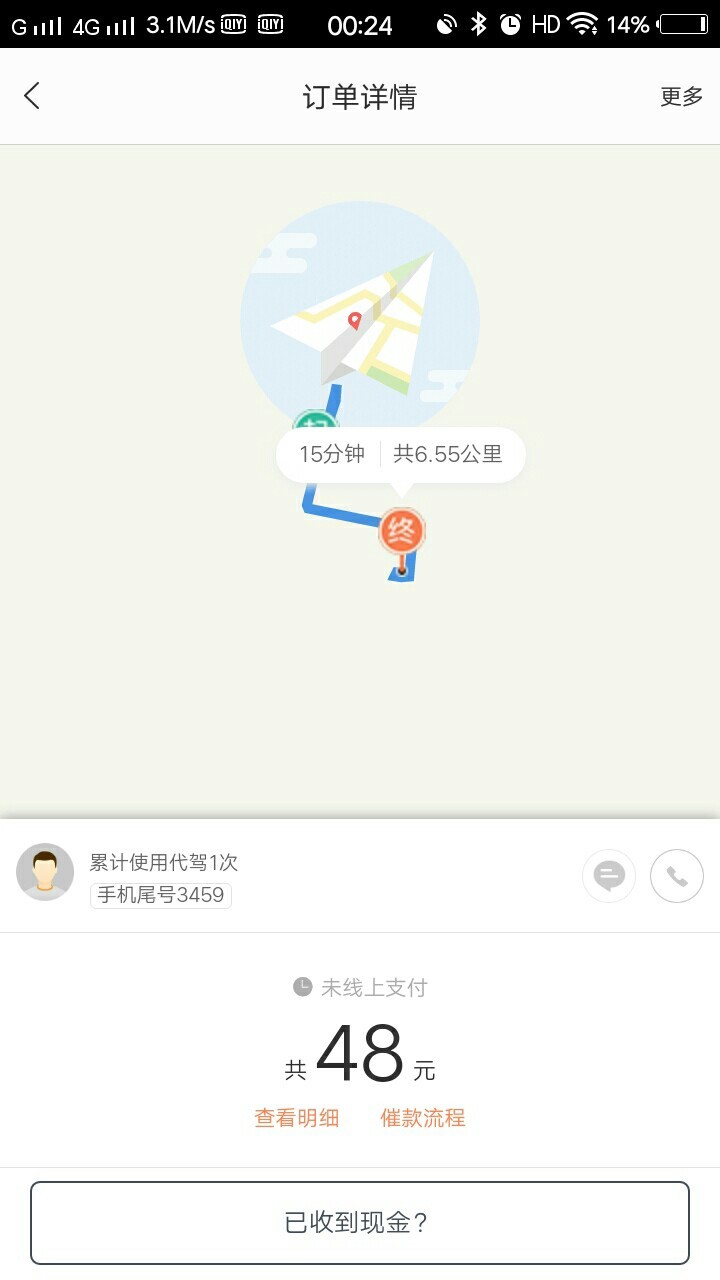Message the customer via chat icon
Viewport: 720px width, 1280px height.
point(609,877)
